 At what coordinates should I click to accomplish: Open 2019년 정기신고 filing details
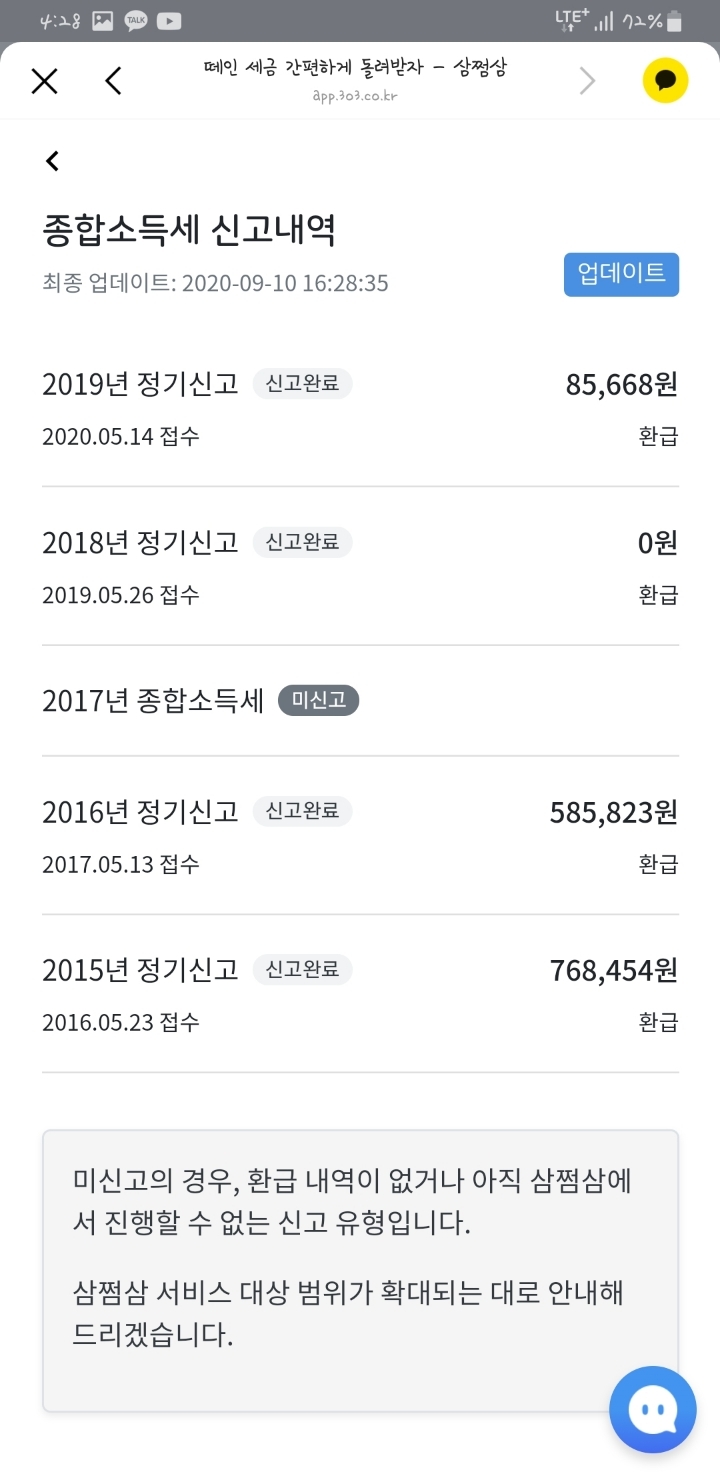(360, 409)
